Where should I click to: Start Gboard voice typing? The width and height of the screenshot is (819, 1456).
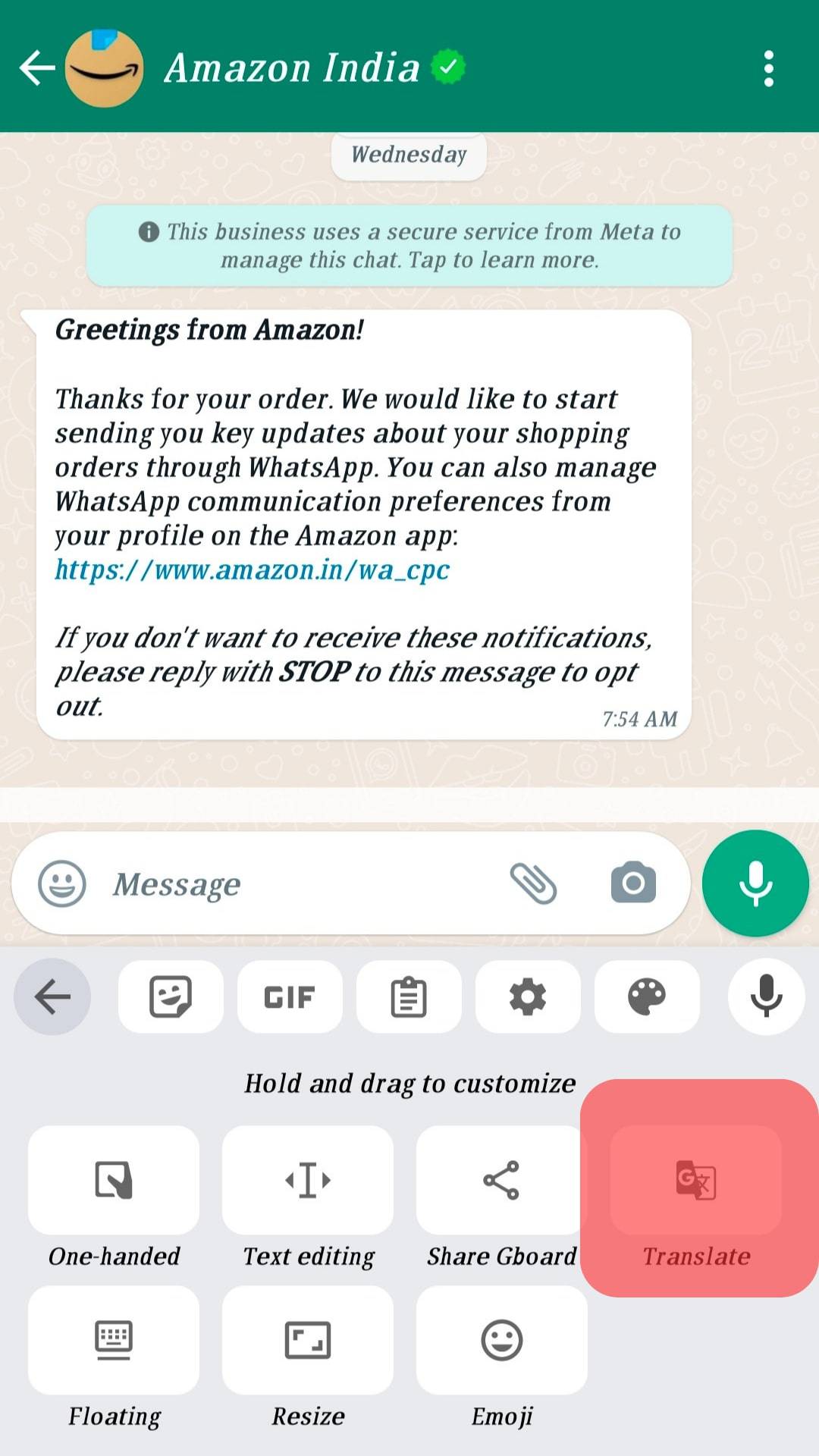(766, 996)
